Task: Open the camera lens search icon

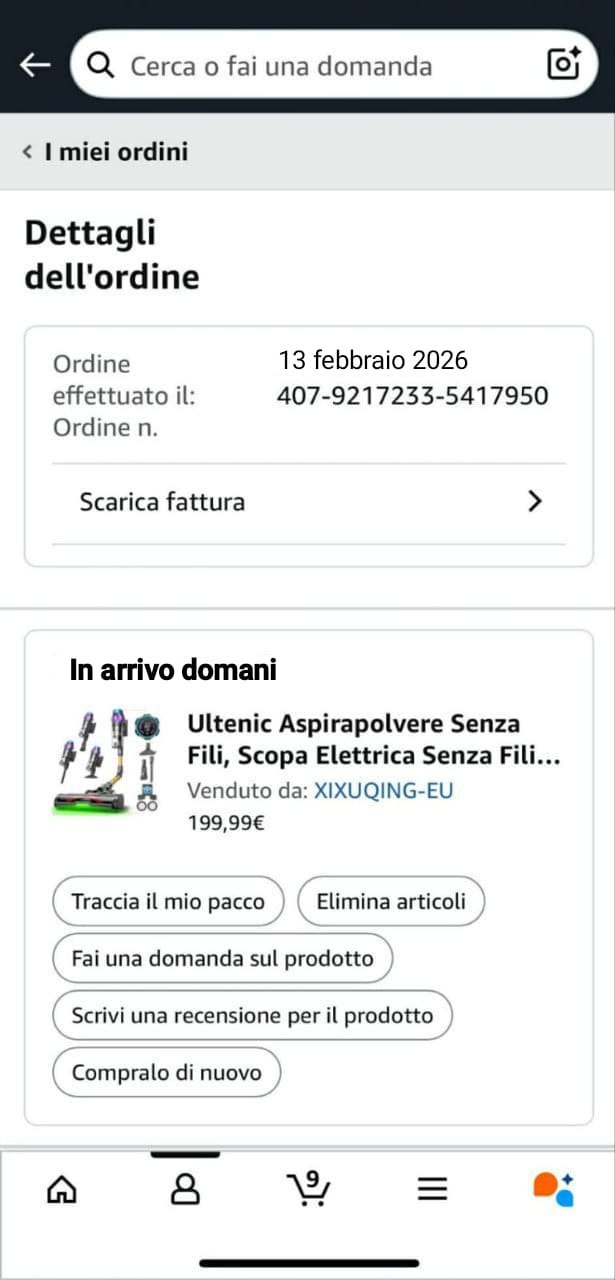Action: 564,64
